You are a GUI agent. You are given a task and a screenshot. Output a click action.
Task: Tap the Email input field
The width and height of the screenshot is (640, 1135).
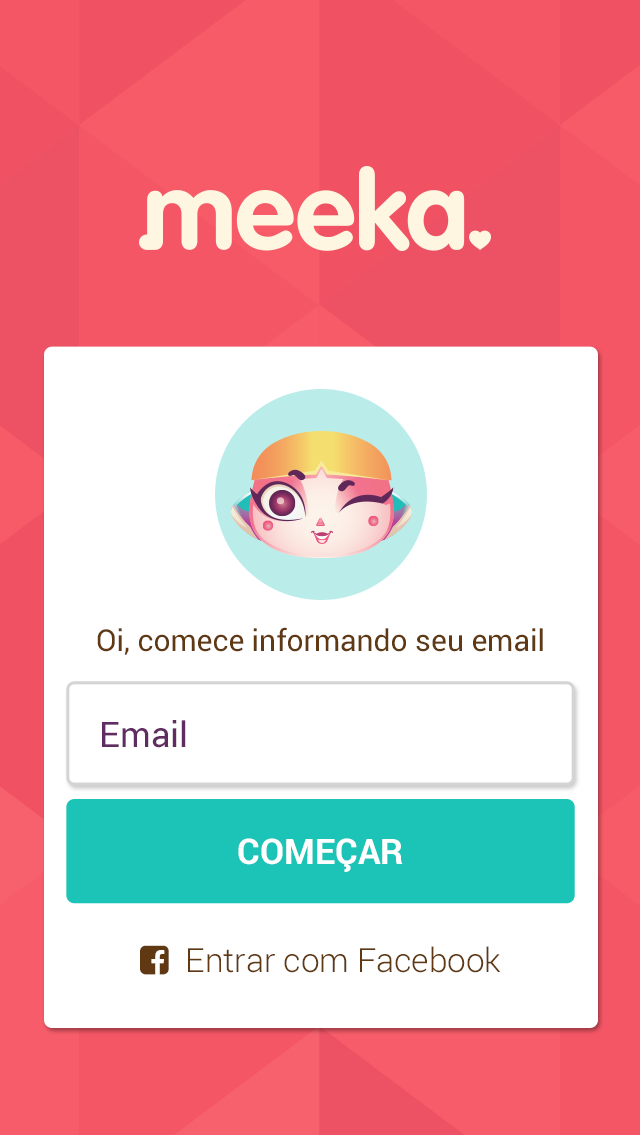[320, 734]
